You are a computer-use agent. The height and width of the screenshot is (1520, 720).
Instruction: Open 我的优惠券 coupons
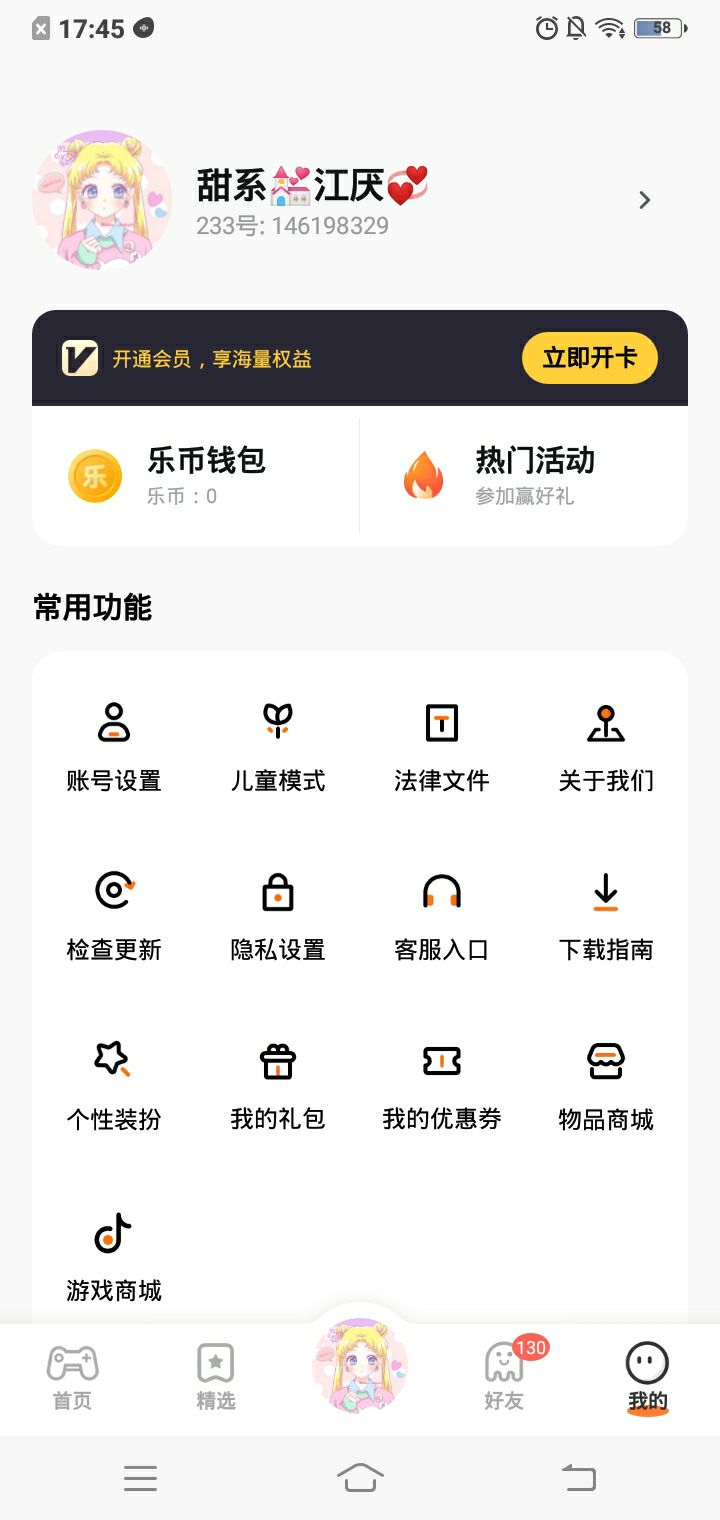pos(442,1084)
